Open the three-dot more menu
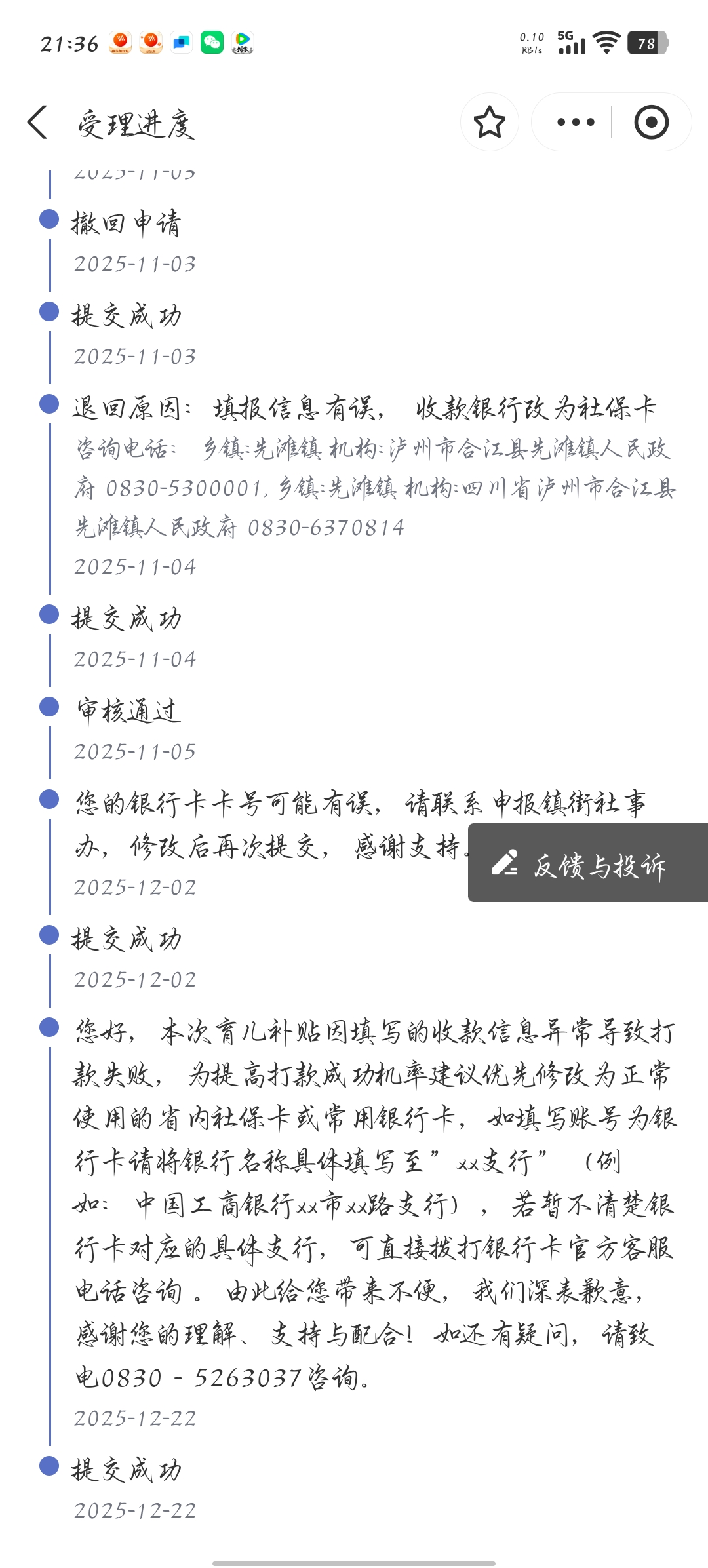The image size is (708, 1568). (x=575, y=123)
